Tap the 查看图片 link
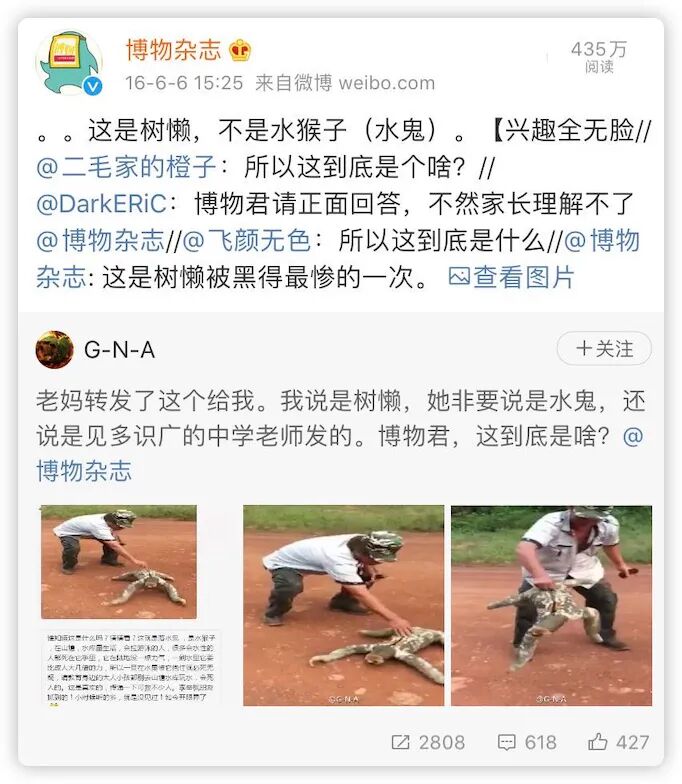The height and width of the screenshot is (784, 682). (512, 277)
